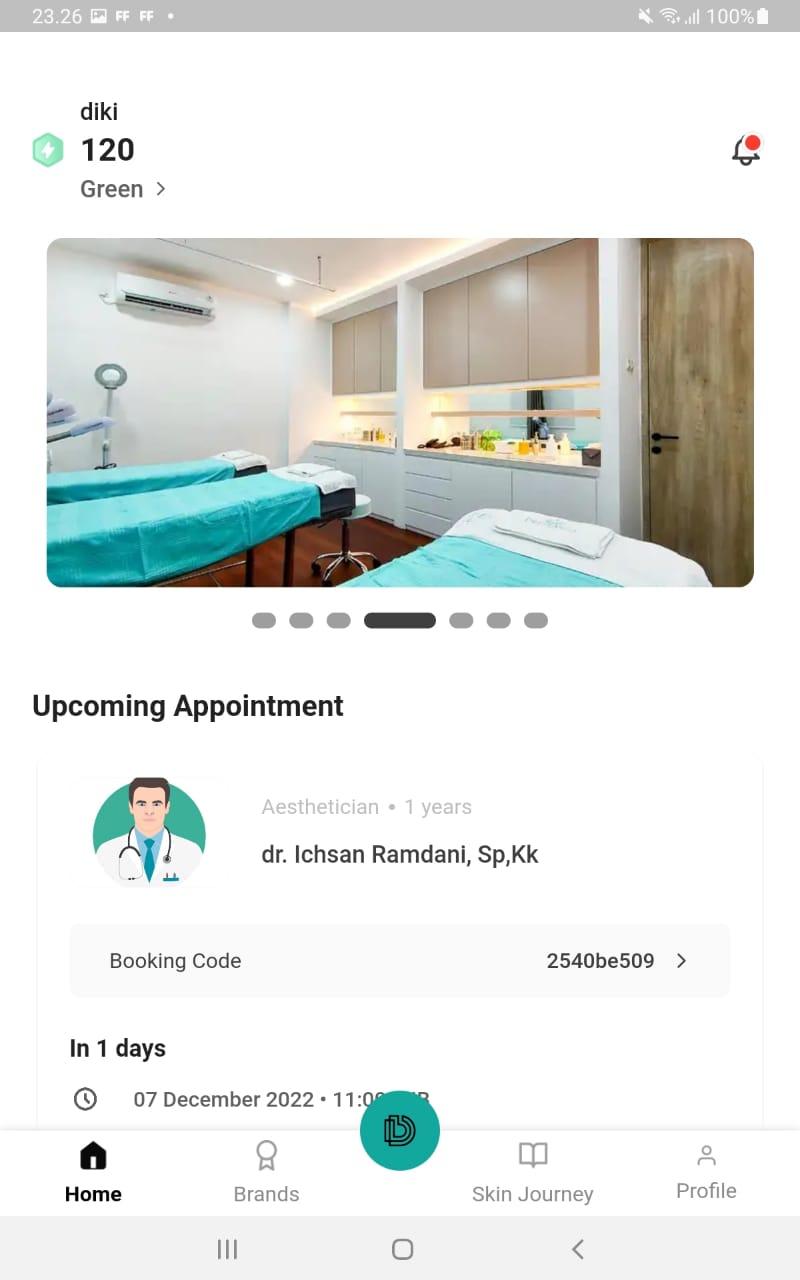Image resolution: width=800 pixels, height=1280 pixels.
Task: Tap the teal center logo button
Action: (x=400, y=1130)
